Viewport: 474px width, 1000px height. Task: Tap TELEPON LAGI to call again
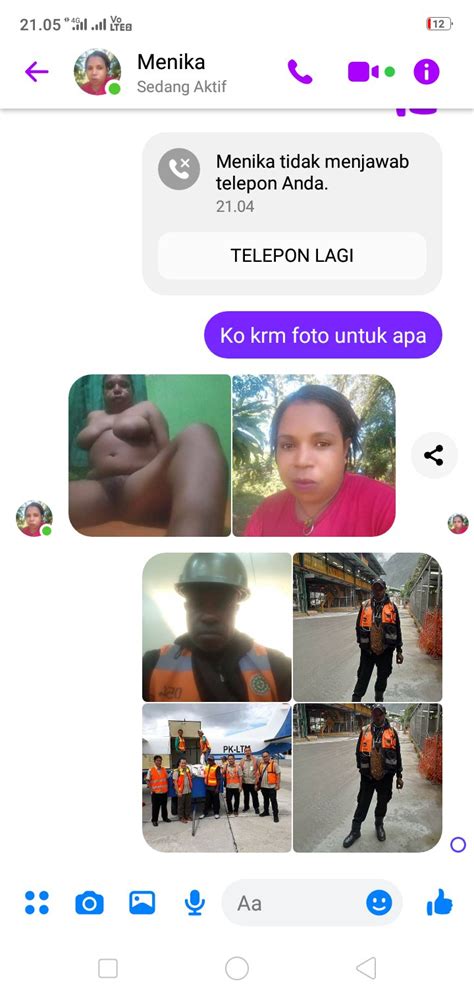click(x=292, y=256)
